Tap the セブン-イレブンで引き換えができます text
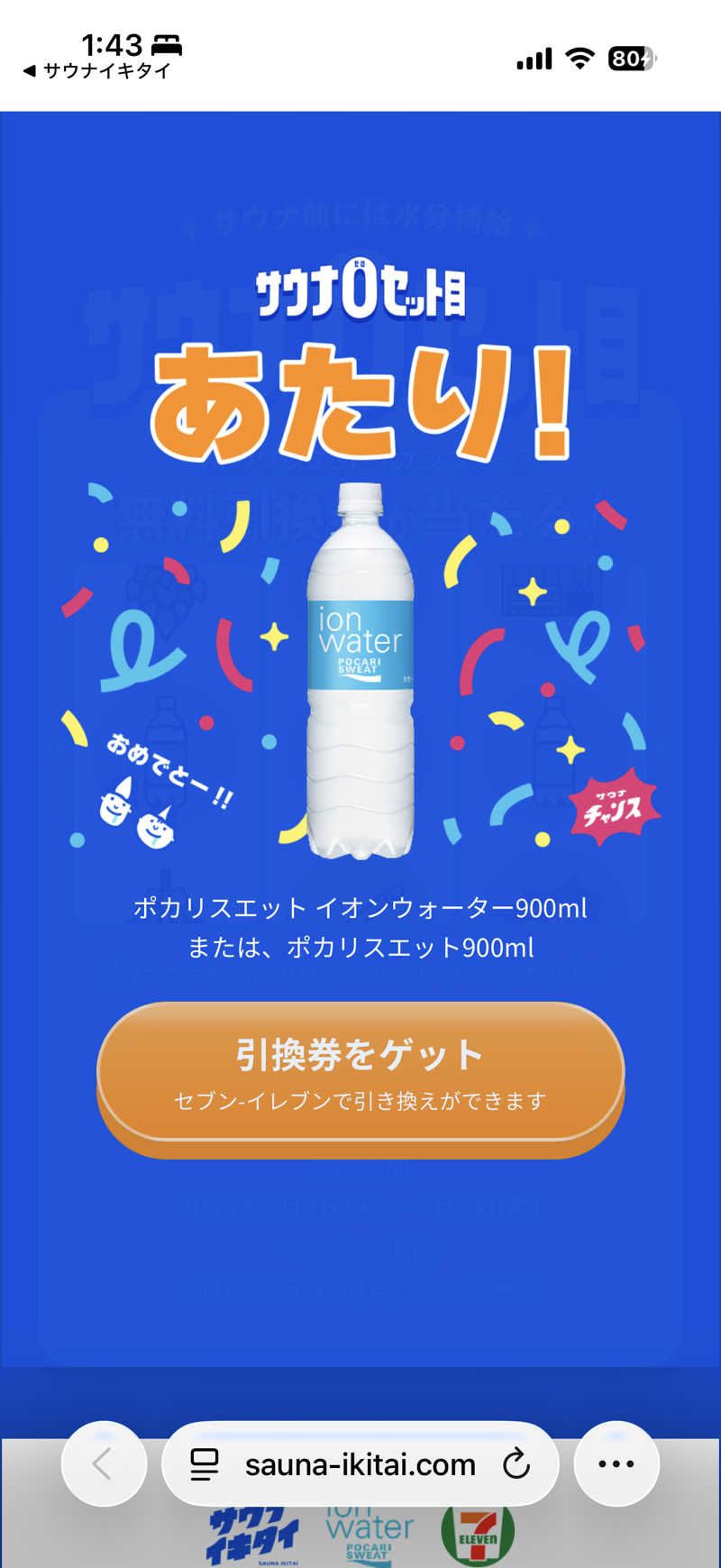Screen dimensions: 721x1568 [360, 1100]
